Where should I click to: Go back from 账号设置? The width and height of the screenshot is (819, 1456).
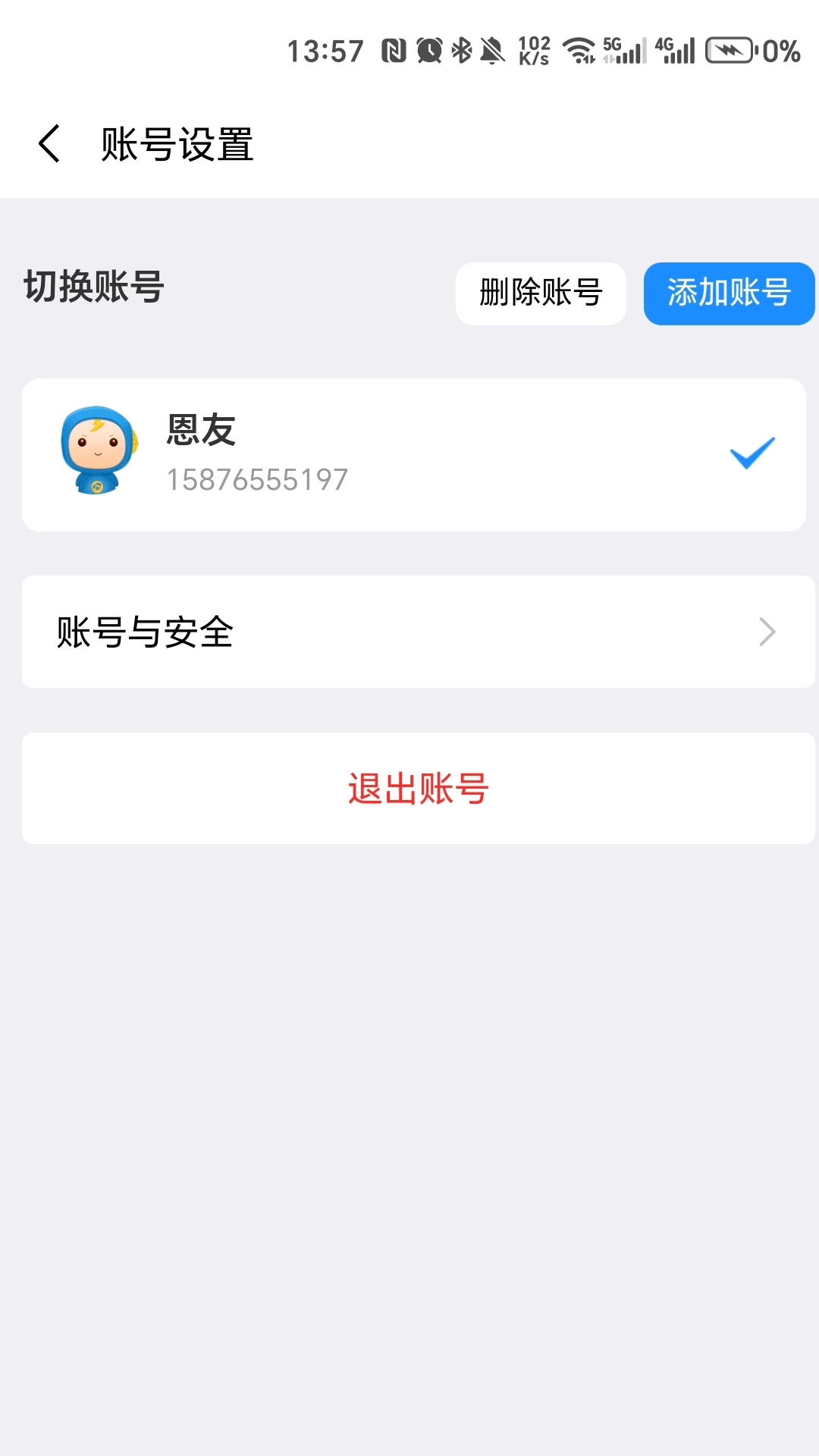point(50,144)
